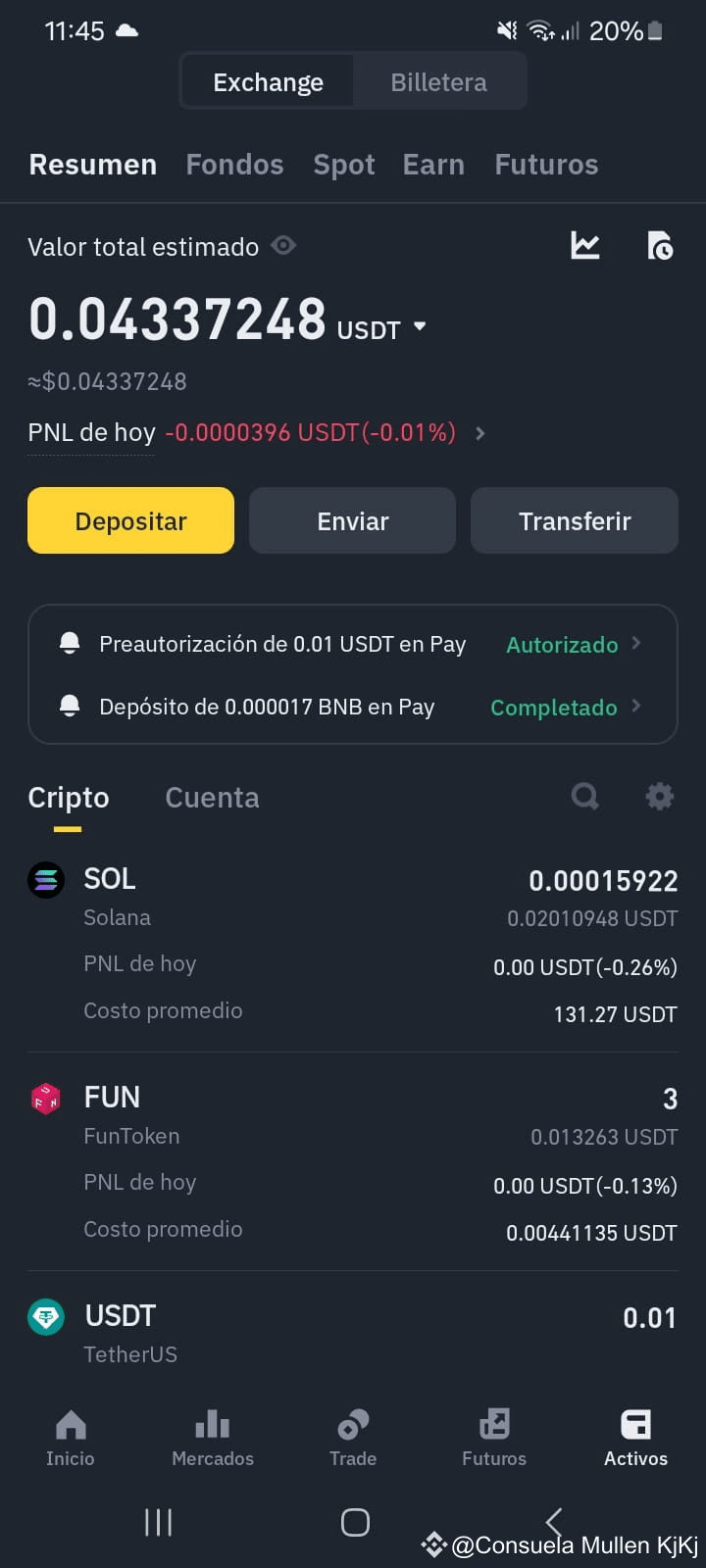Toggle balance visibility with the eye icon
This screenshot has height=1568, width=706.
click(283, 246)
